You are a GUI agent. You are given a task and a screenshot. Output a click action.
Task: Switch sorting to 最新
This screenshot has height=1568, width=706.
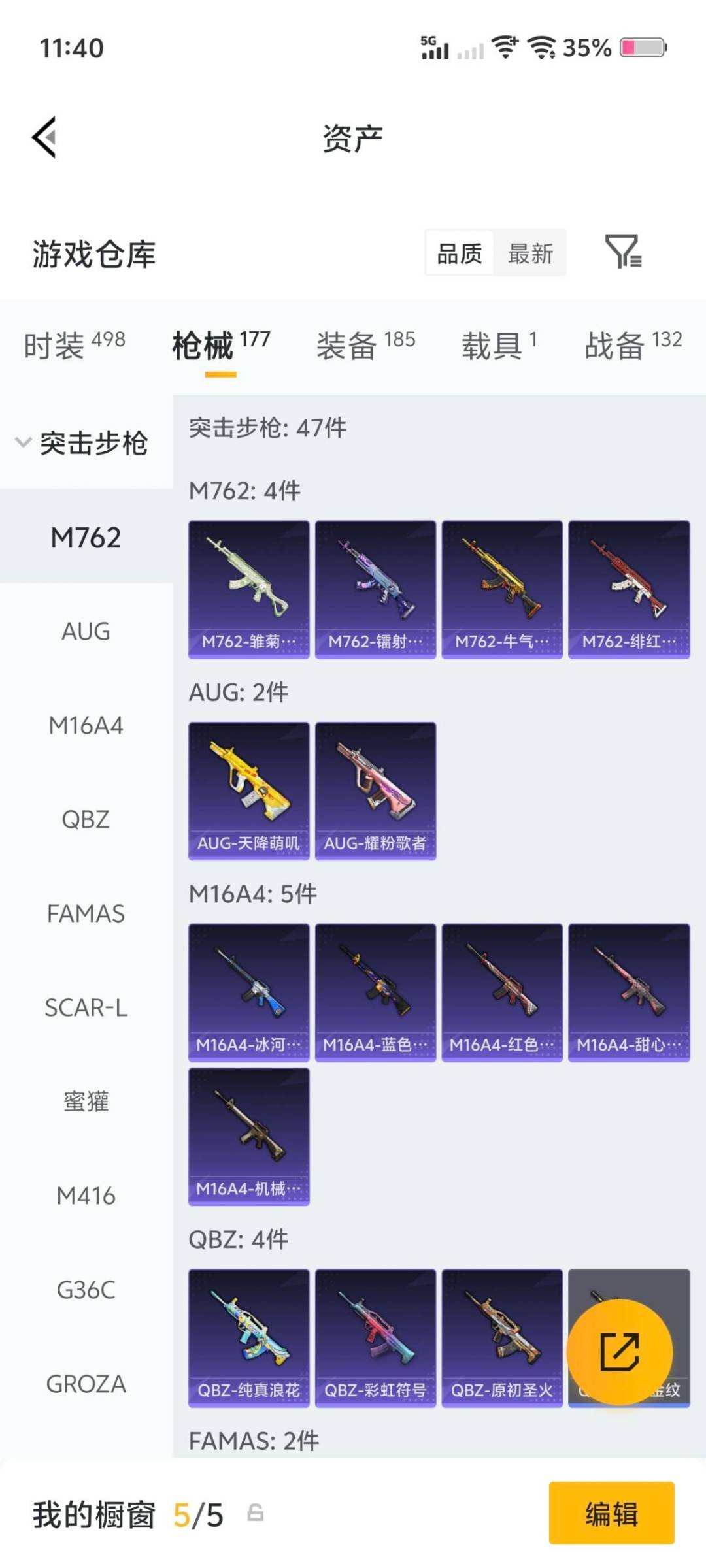pos(529,253)
